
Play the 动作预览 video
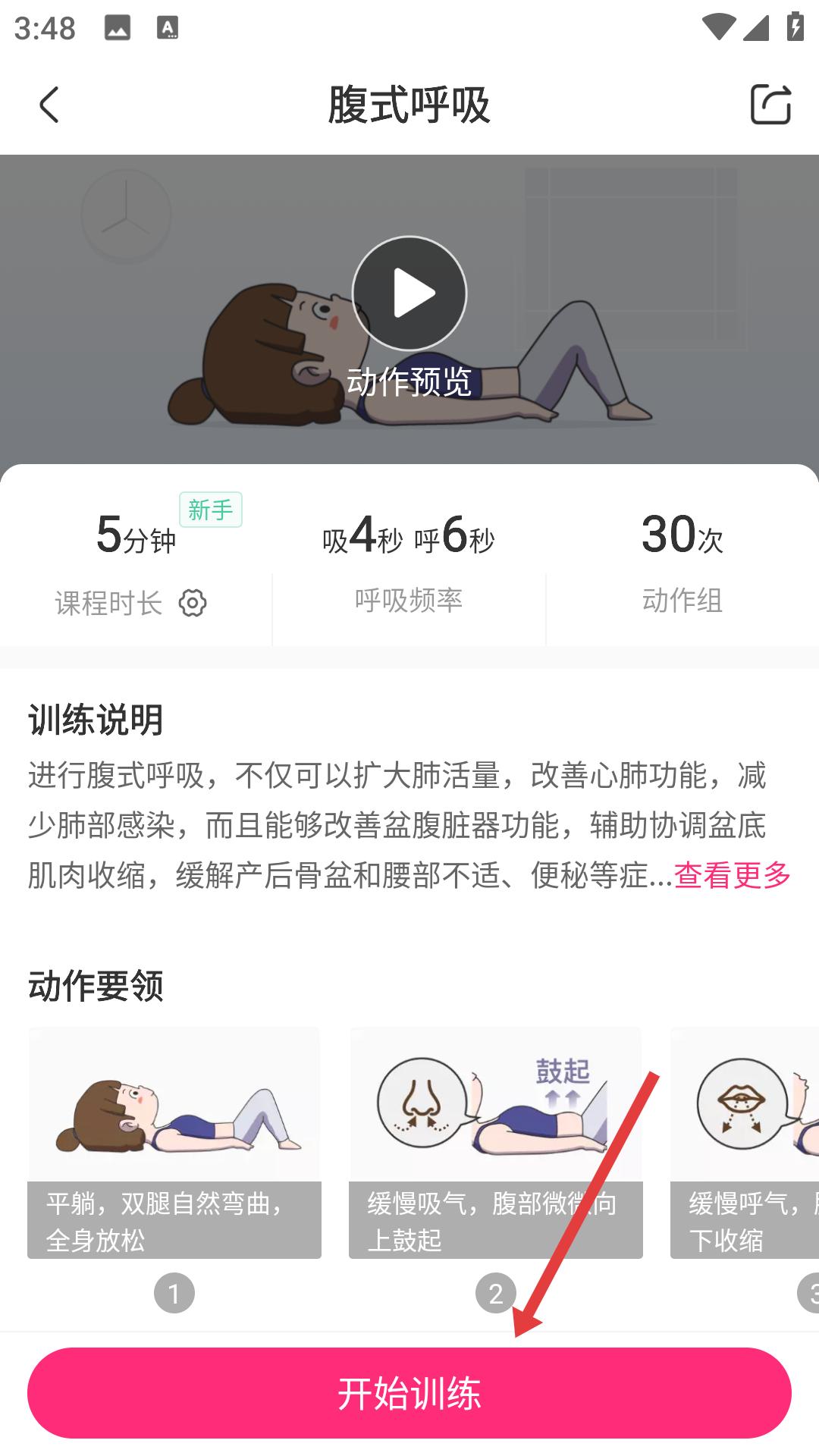point(409,293)
